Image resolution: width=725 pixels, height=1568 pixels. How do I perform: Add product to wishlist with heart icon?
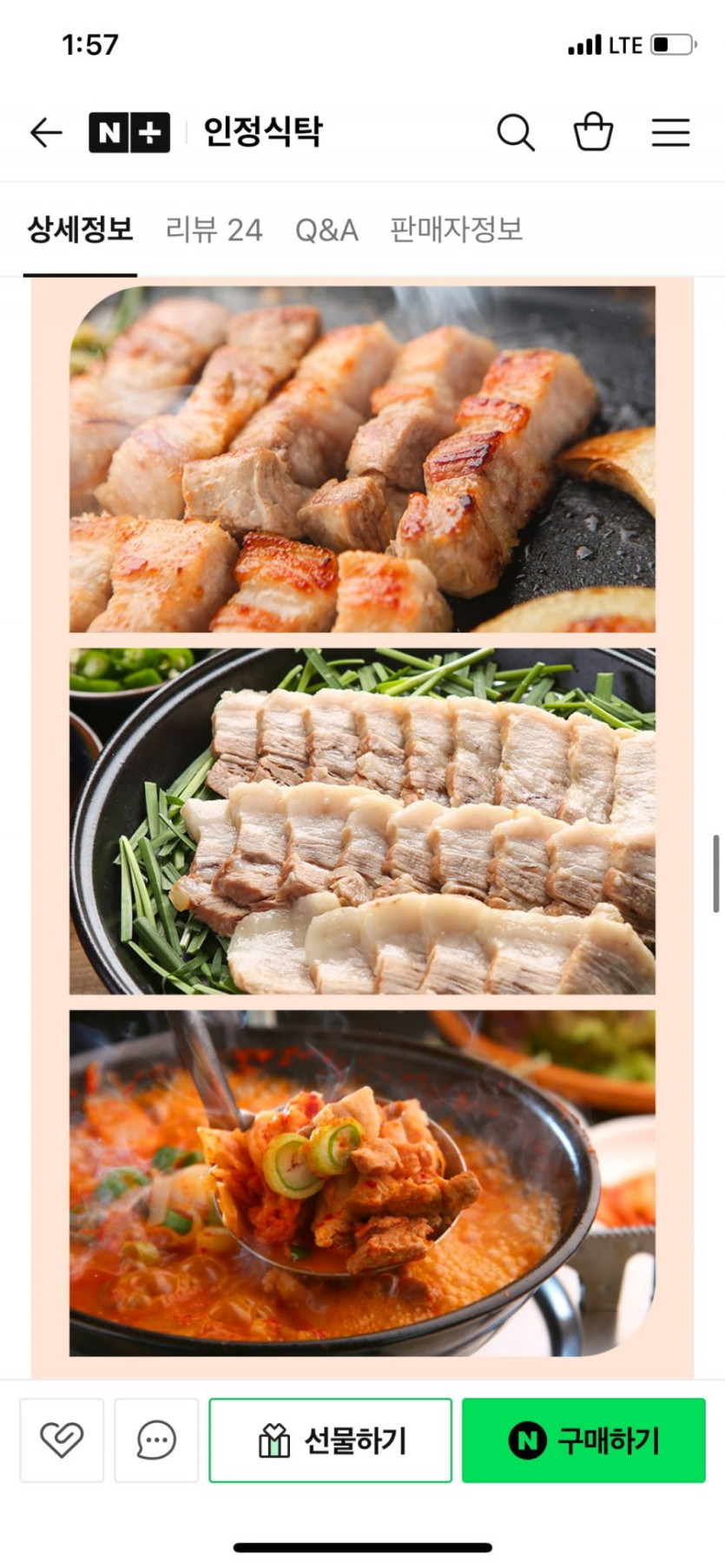click(62, 1440)
